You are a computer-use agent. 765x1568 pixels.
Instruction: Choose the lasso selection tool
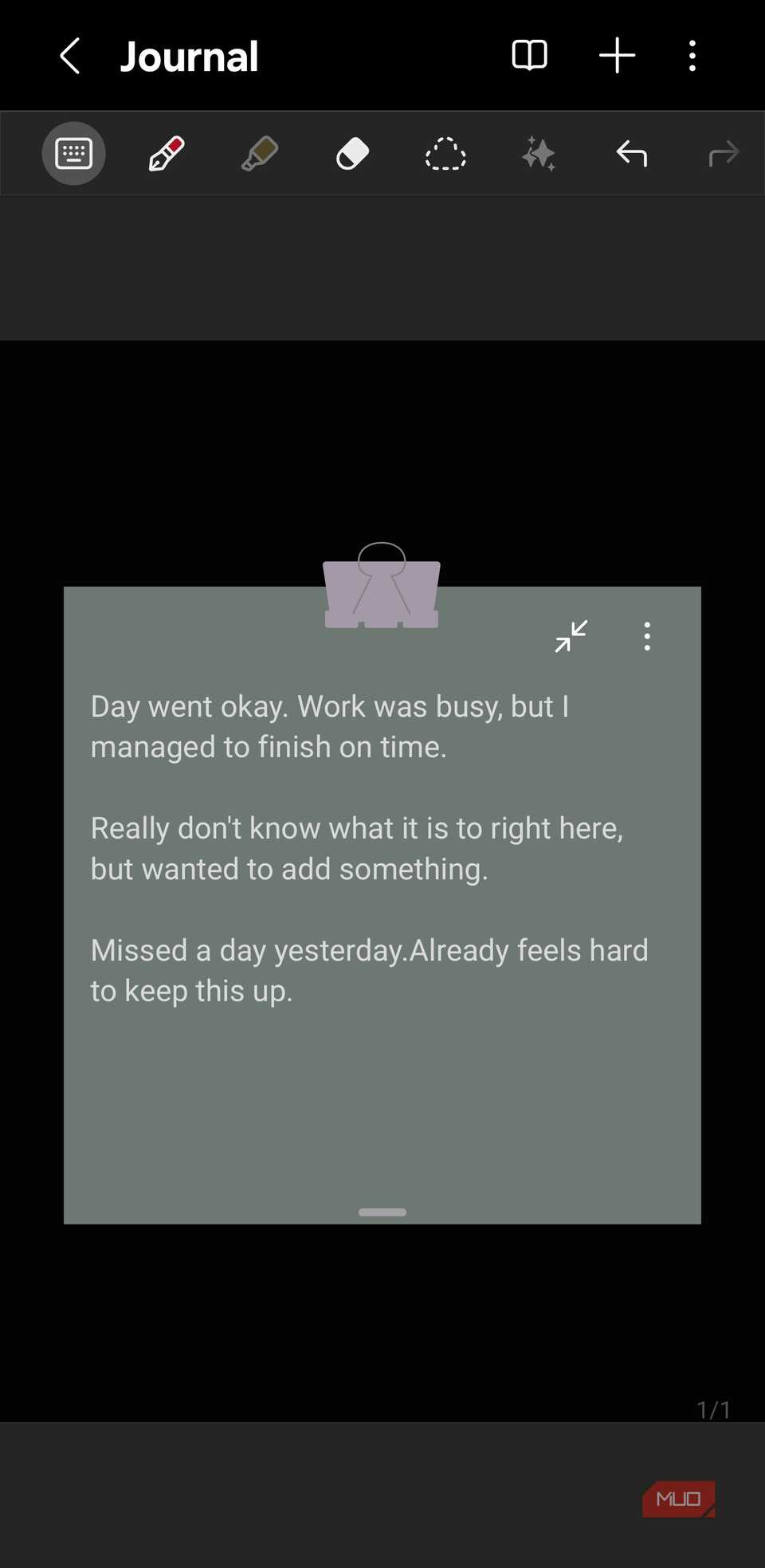tap(445, 153)
